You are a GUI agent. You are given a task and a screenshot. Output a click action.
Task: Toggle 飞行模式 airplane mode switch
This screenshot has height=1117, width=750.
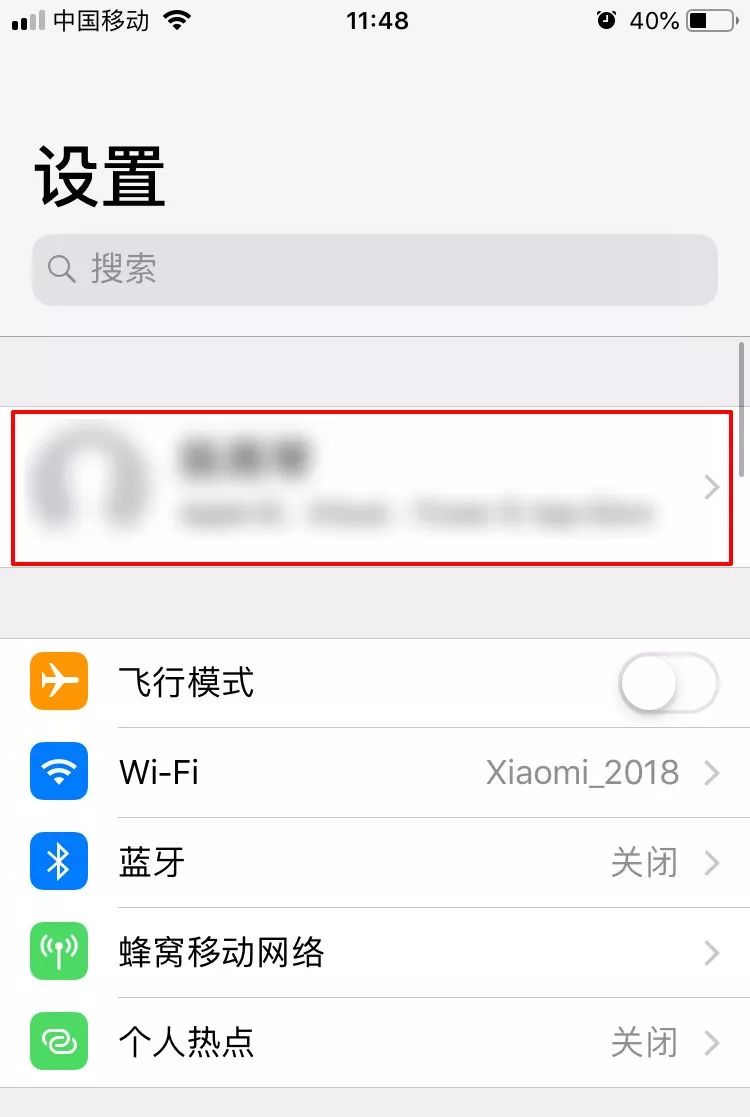coord(668,682)
